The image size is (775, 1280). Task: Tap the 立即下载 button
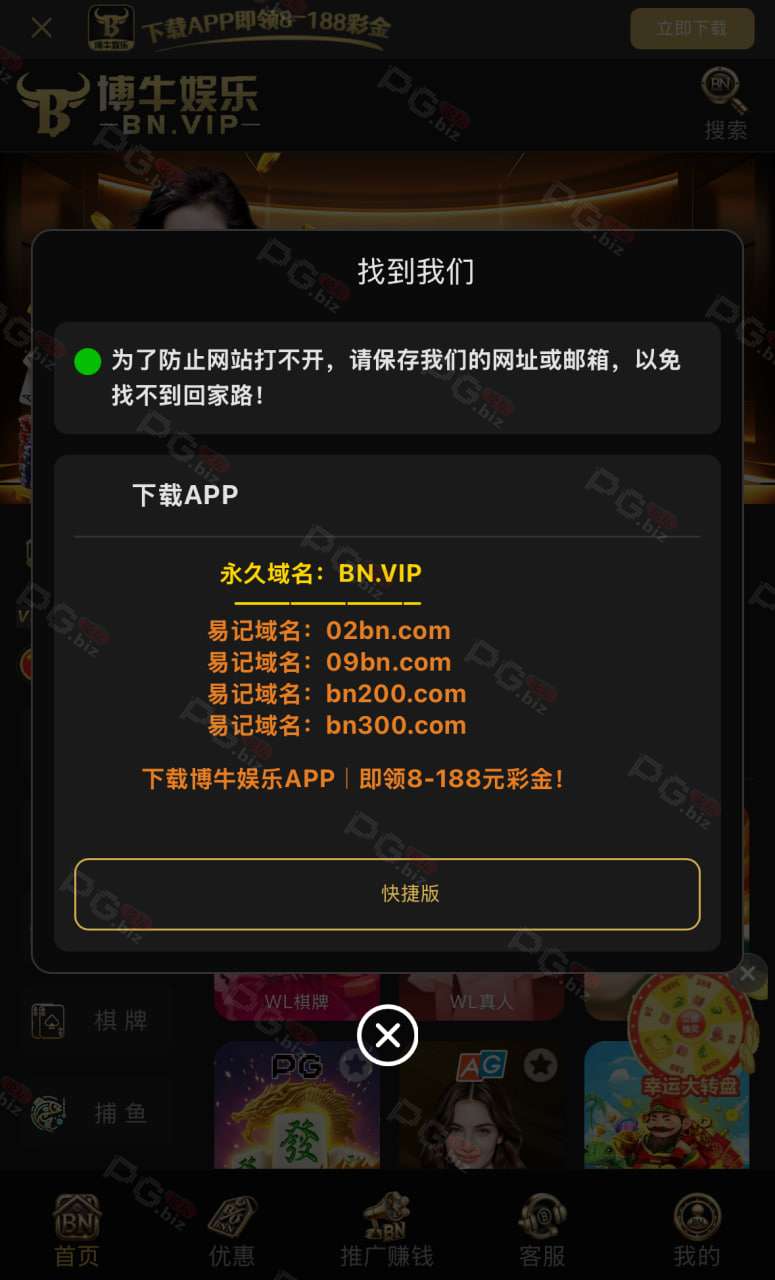[x=692, y=29]
